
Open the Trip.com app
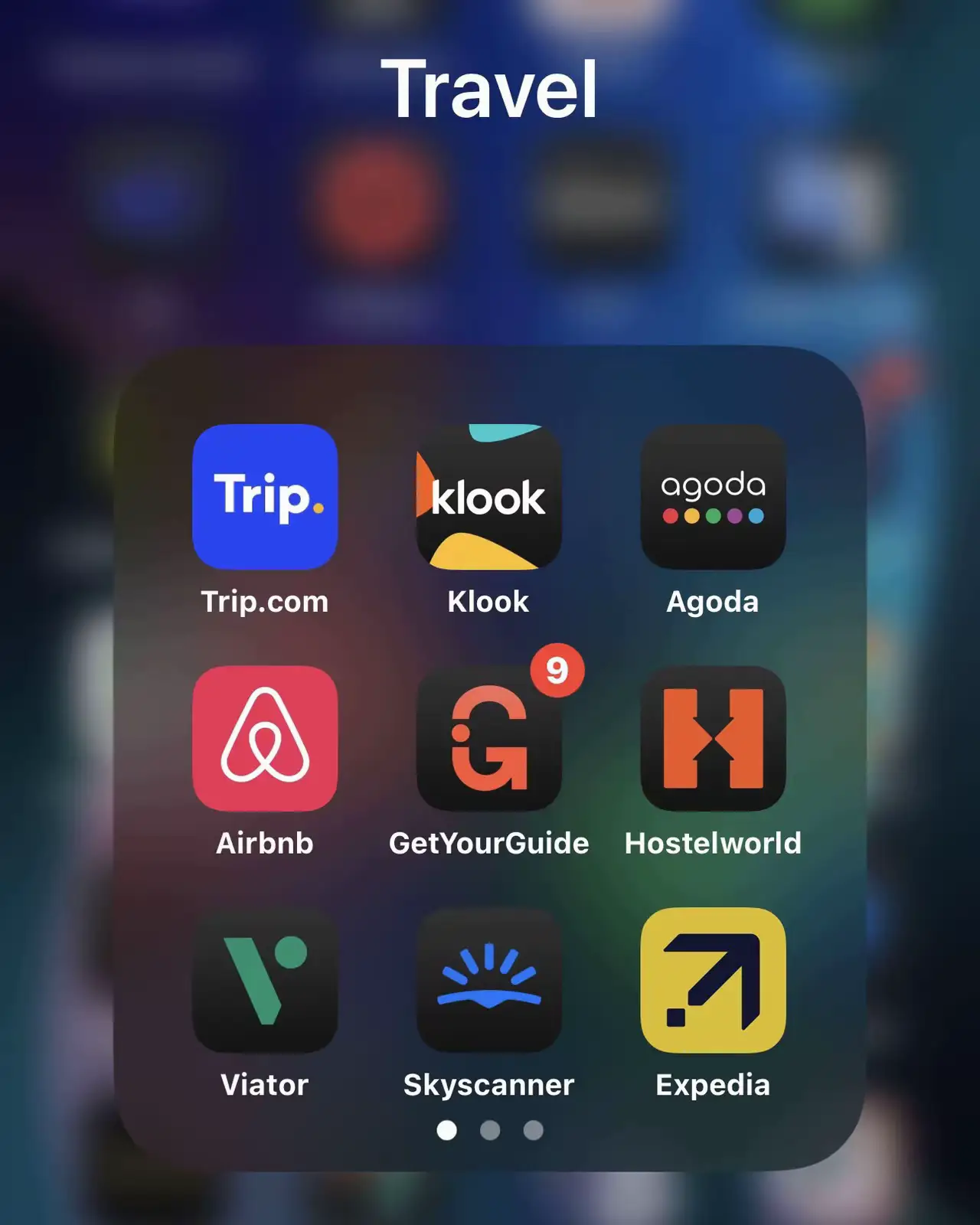264,496
